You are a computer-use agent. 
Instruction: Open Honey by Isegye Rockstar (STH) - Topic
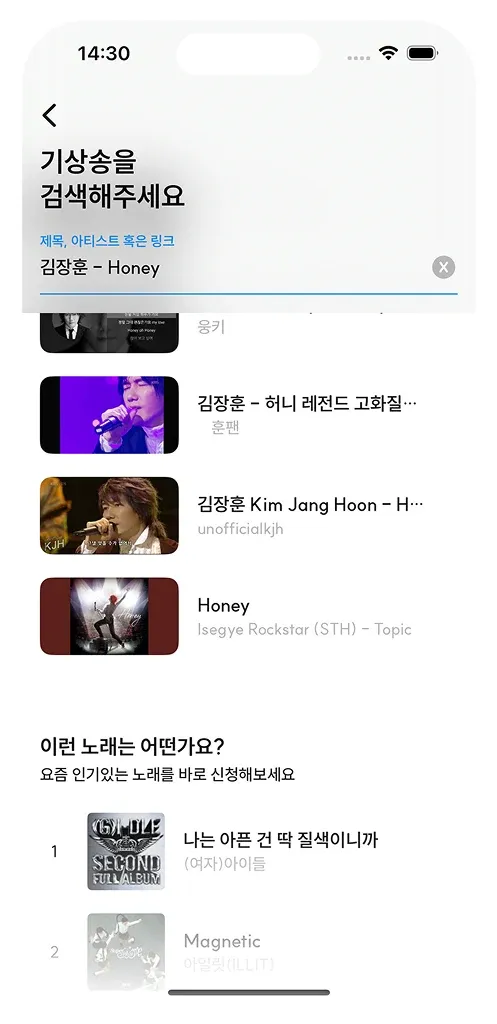[248, 616]
